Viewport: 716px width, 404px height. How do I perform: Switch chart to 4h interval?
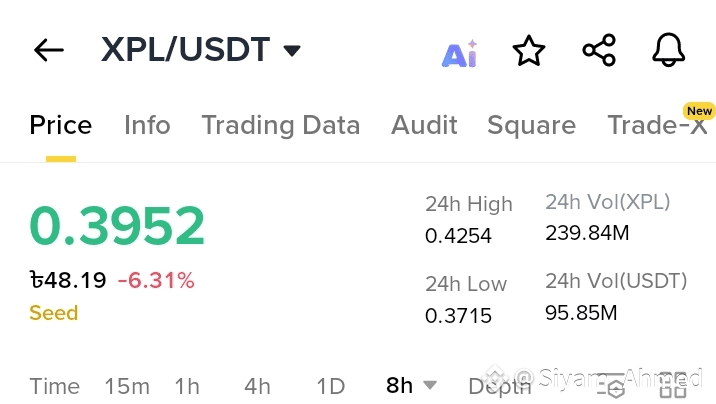click(258, 387)
